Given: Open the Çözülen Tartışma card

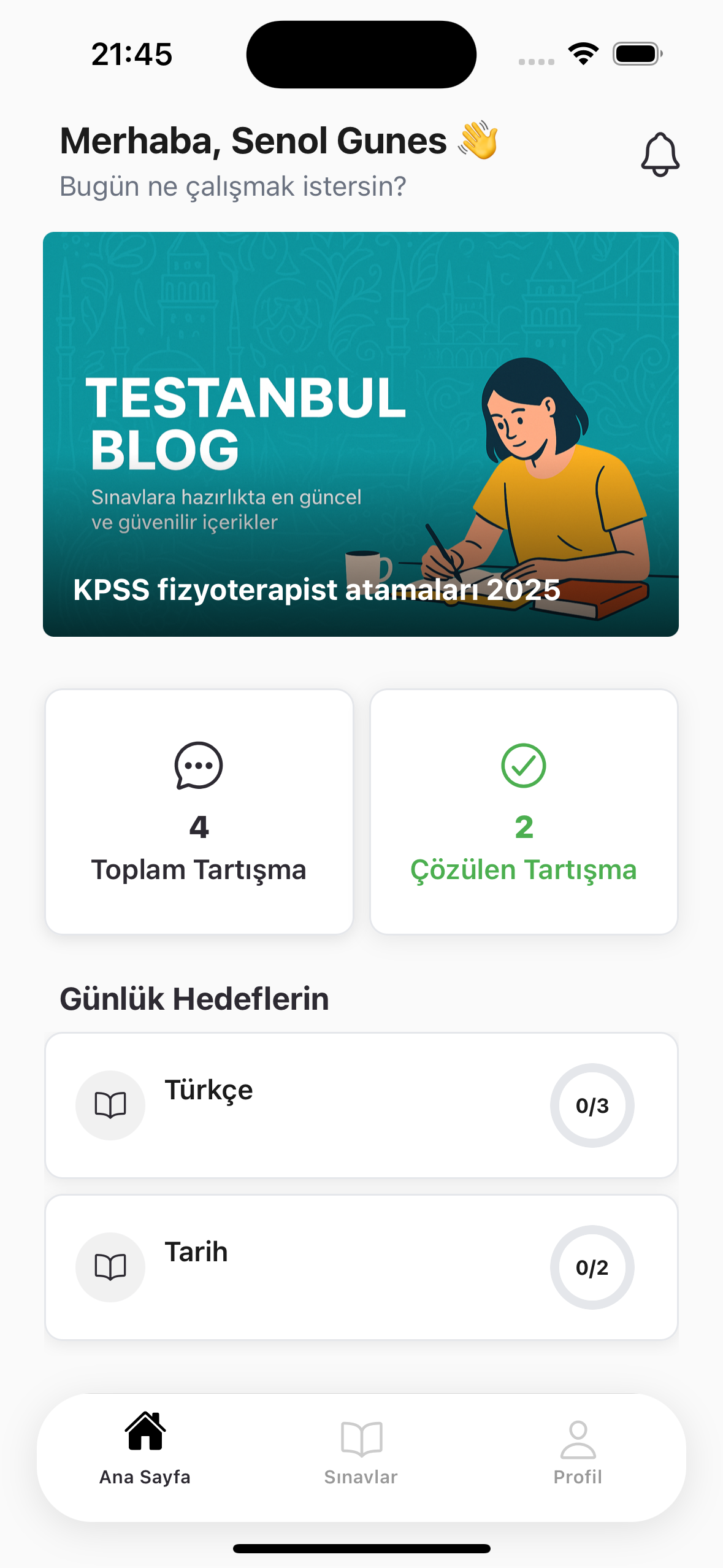Looking at the screenshot, I should (x=524, y=811).
